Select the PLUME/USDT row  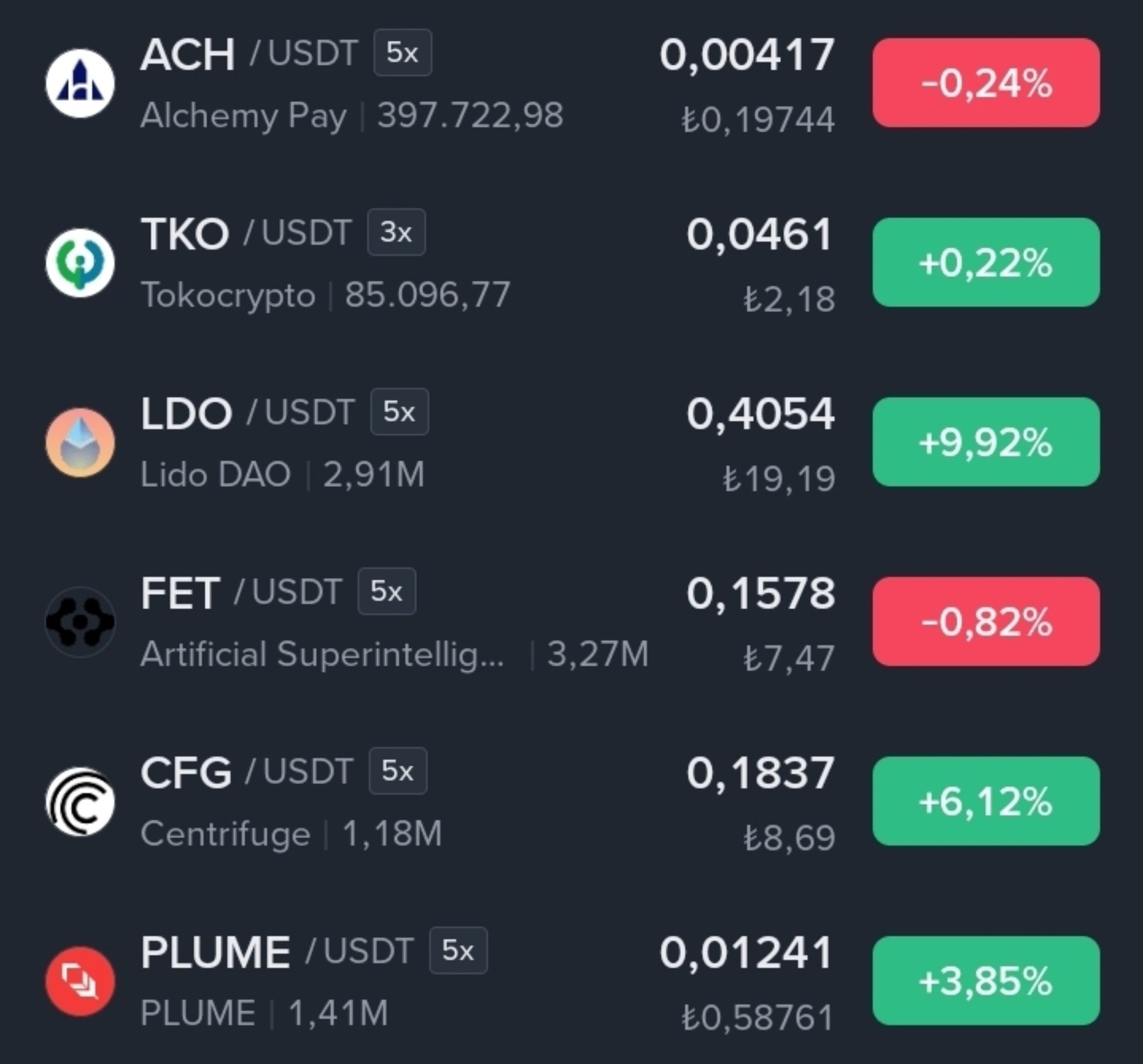point(571,981)
